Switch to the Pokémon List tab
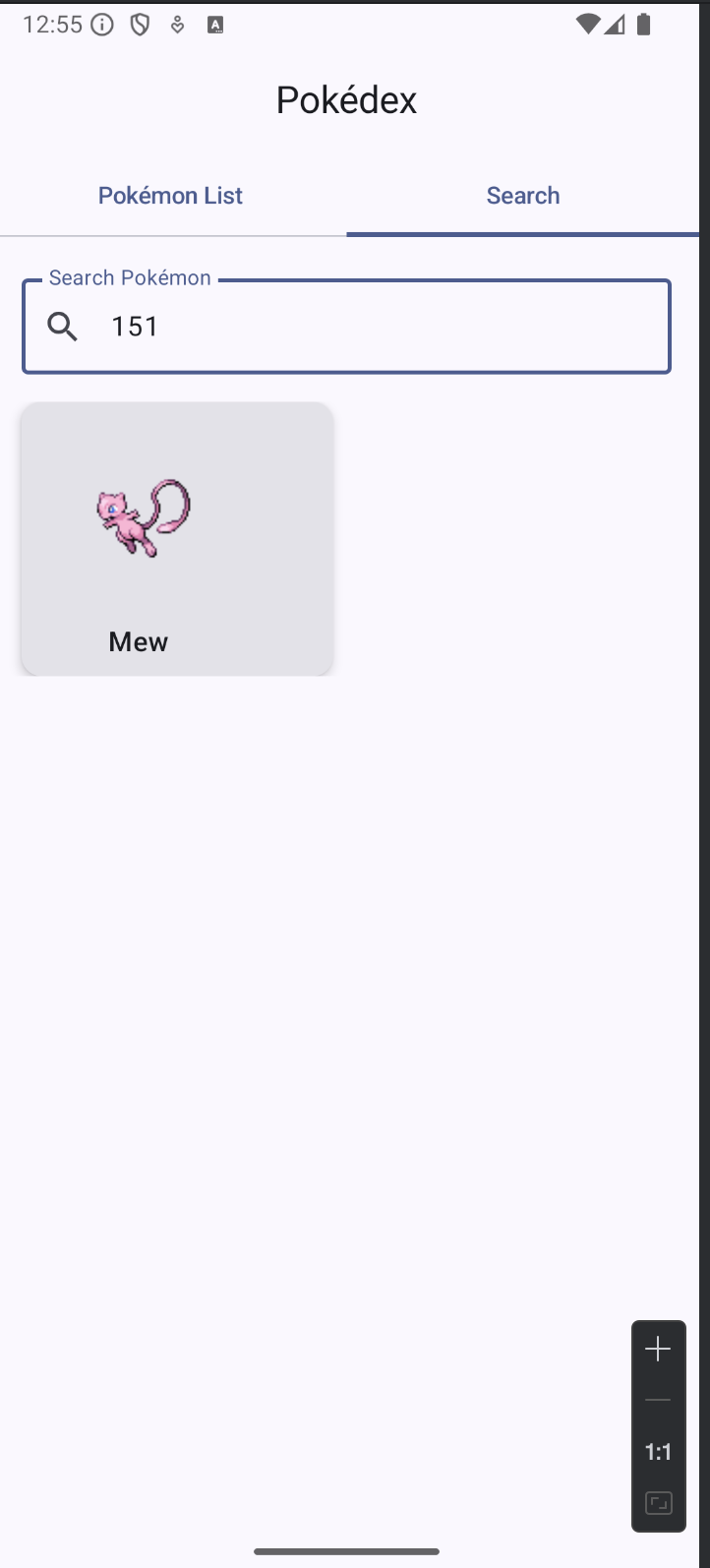 tap(170, 196)
